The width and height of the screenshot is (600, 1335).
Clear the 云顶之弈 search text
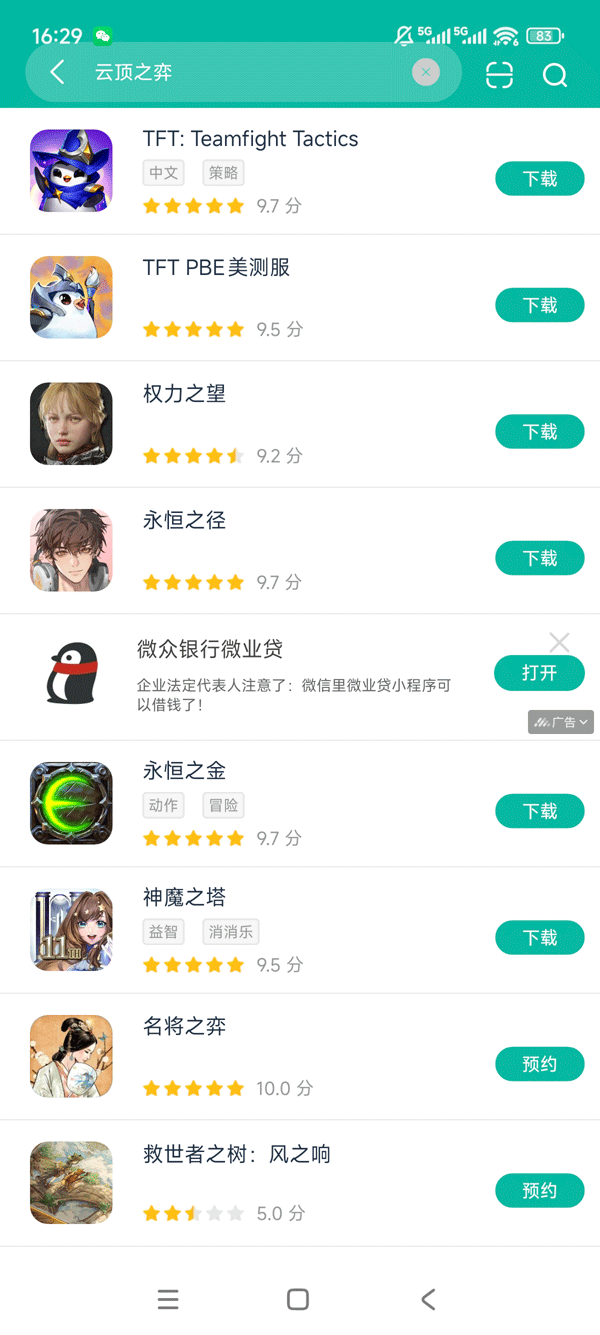426,72
